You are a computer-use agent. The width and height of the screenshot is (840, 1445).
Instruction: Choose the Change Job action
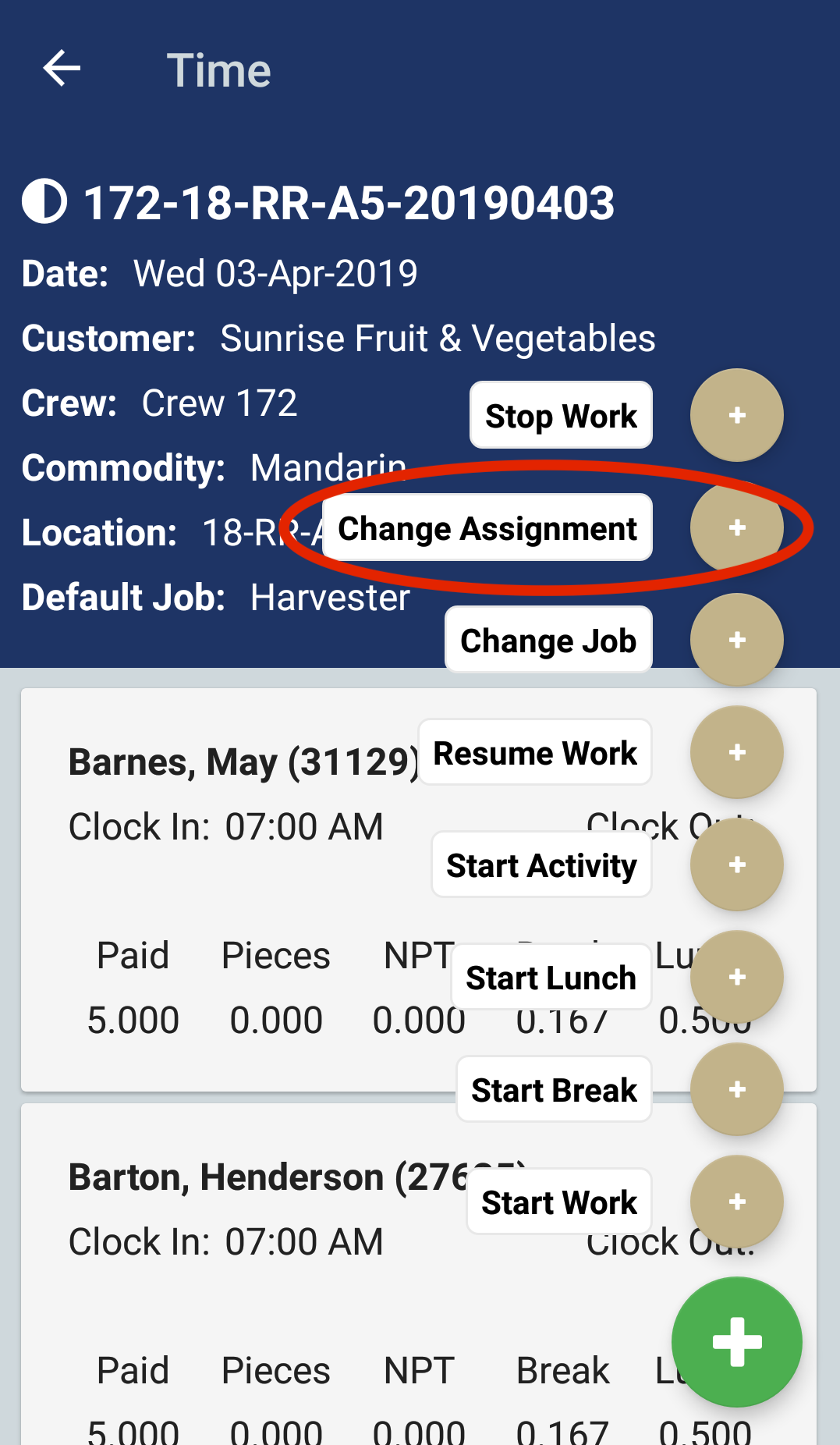click(x=548, y=639)
